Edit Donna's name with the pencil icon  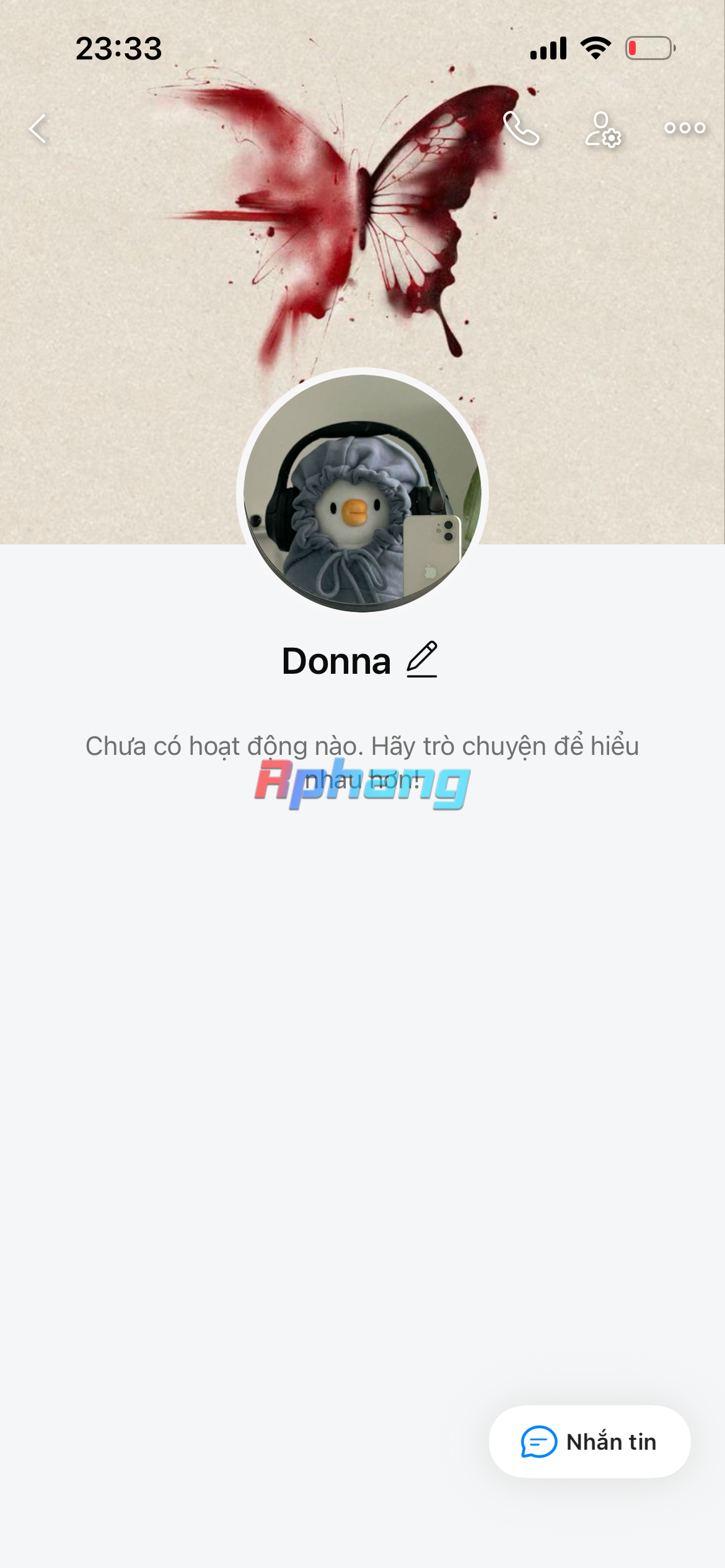point(422,660)
